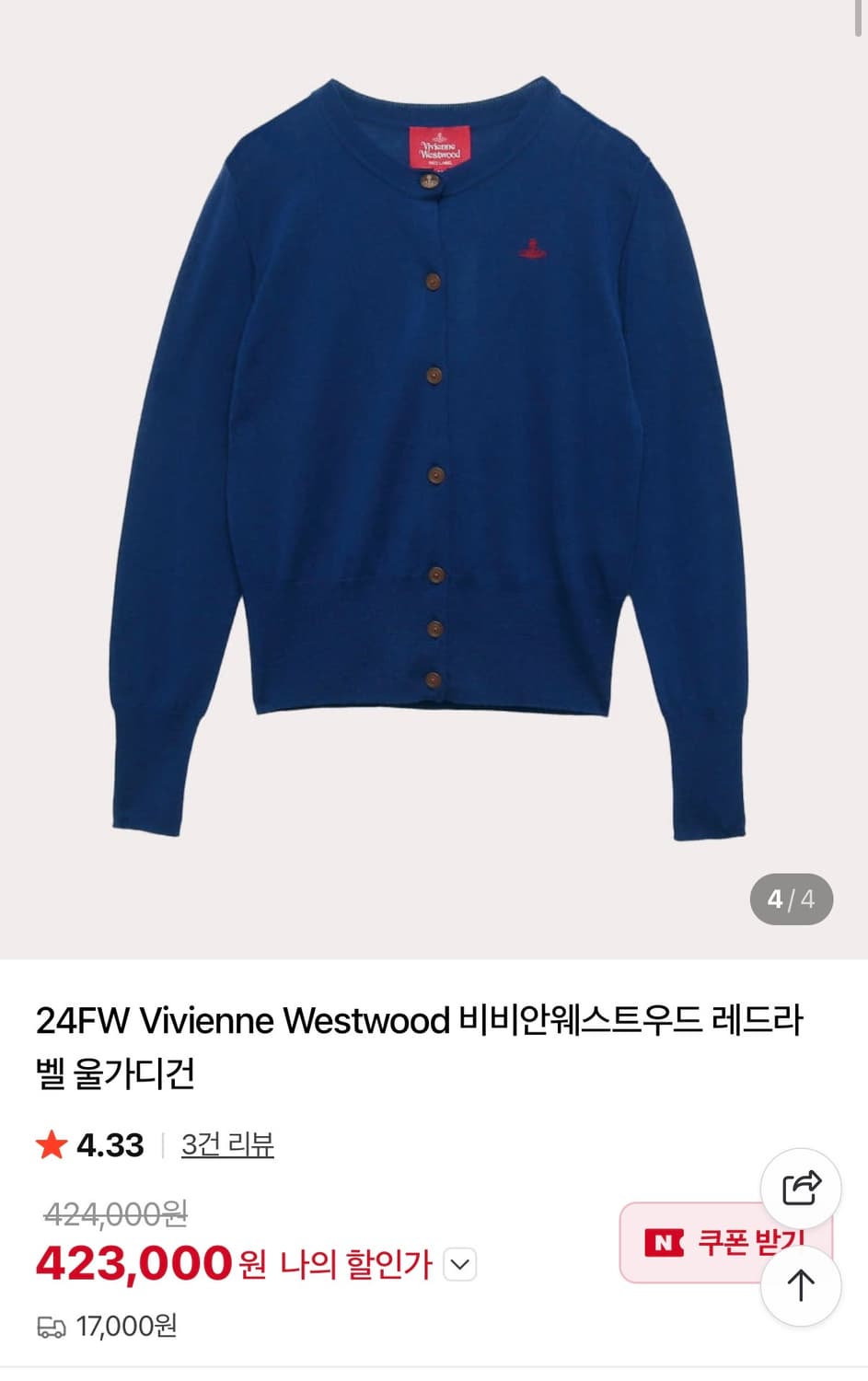Click the delivery truck icon beside 17,000원

click(52, 1327)
